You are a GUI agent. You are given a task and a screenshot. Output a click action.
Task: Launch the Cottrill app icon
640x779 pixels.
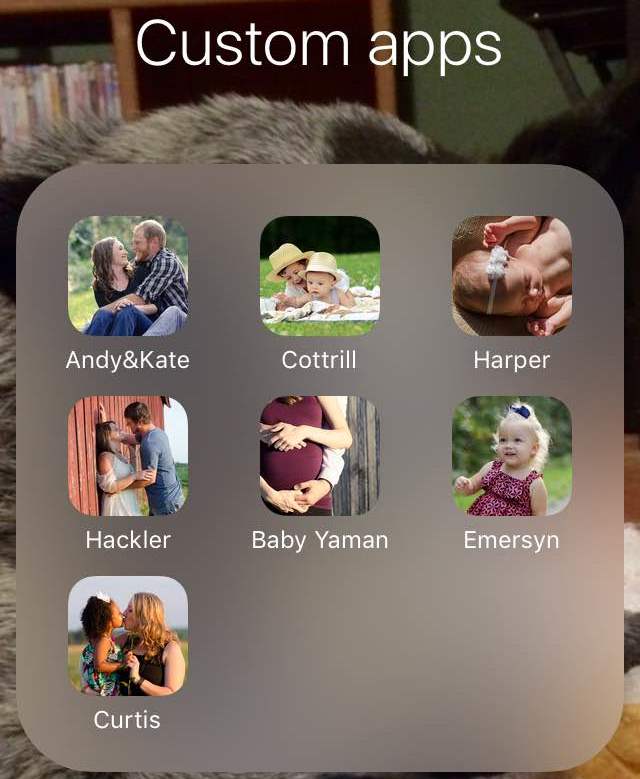click(319, 276)
